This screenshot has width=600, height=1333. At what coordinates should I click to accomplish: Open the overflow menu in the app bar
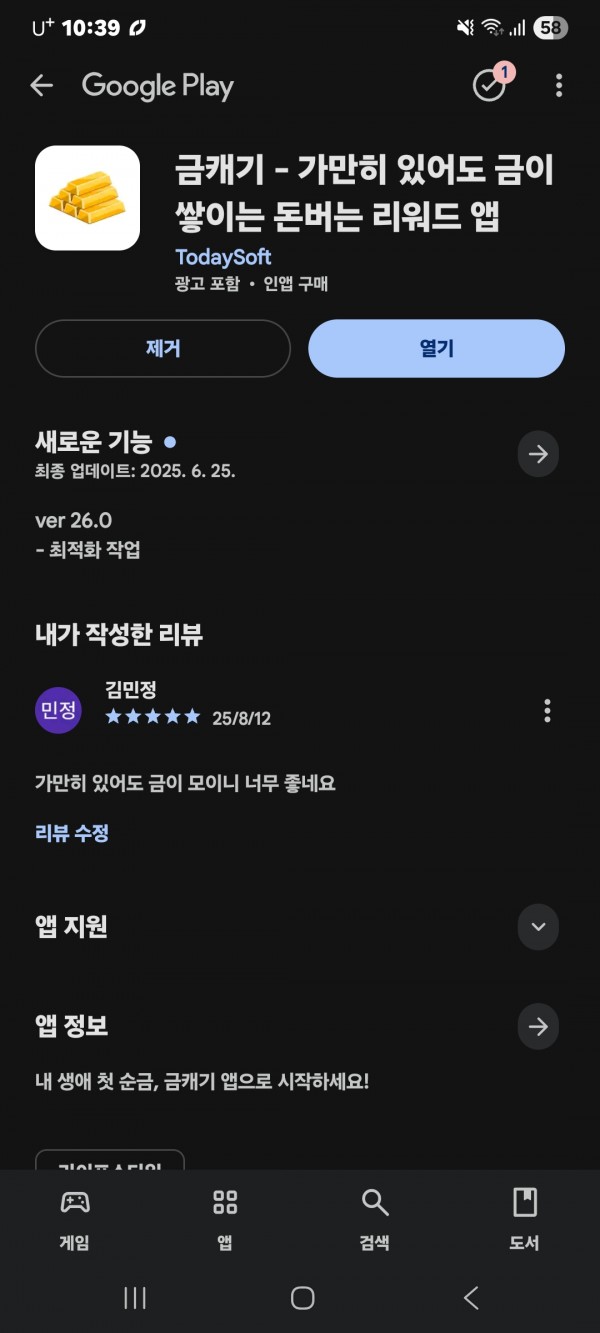pyautogui.click(x=558, y=86)
